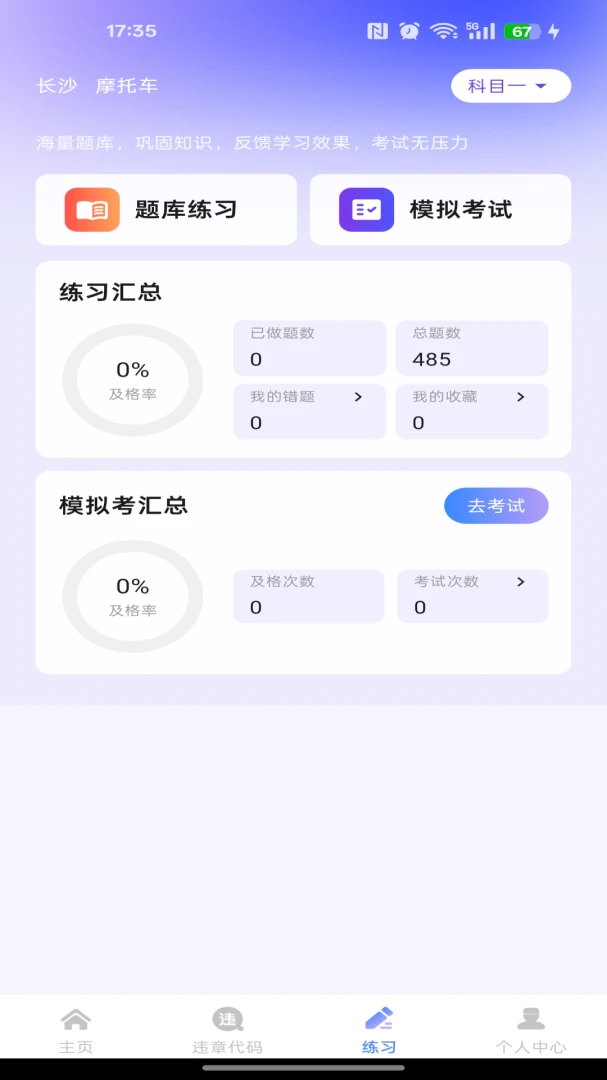
Task: Switch to the 主页 tab
Action: (76, 1030)
